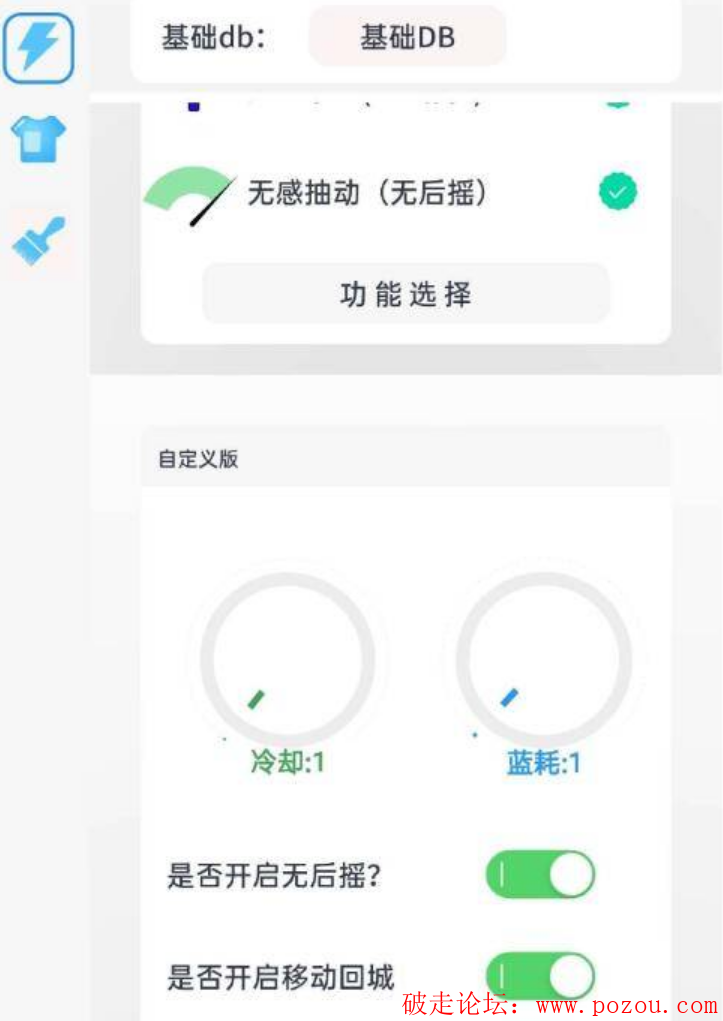723x1021 pixels.
Task: Switch to the T-shirt skin tab
Action: point(38,139)
